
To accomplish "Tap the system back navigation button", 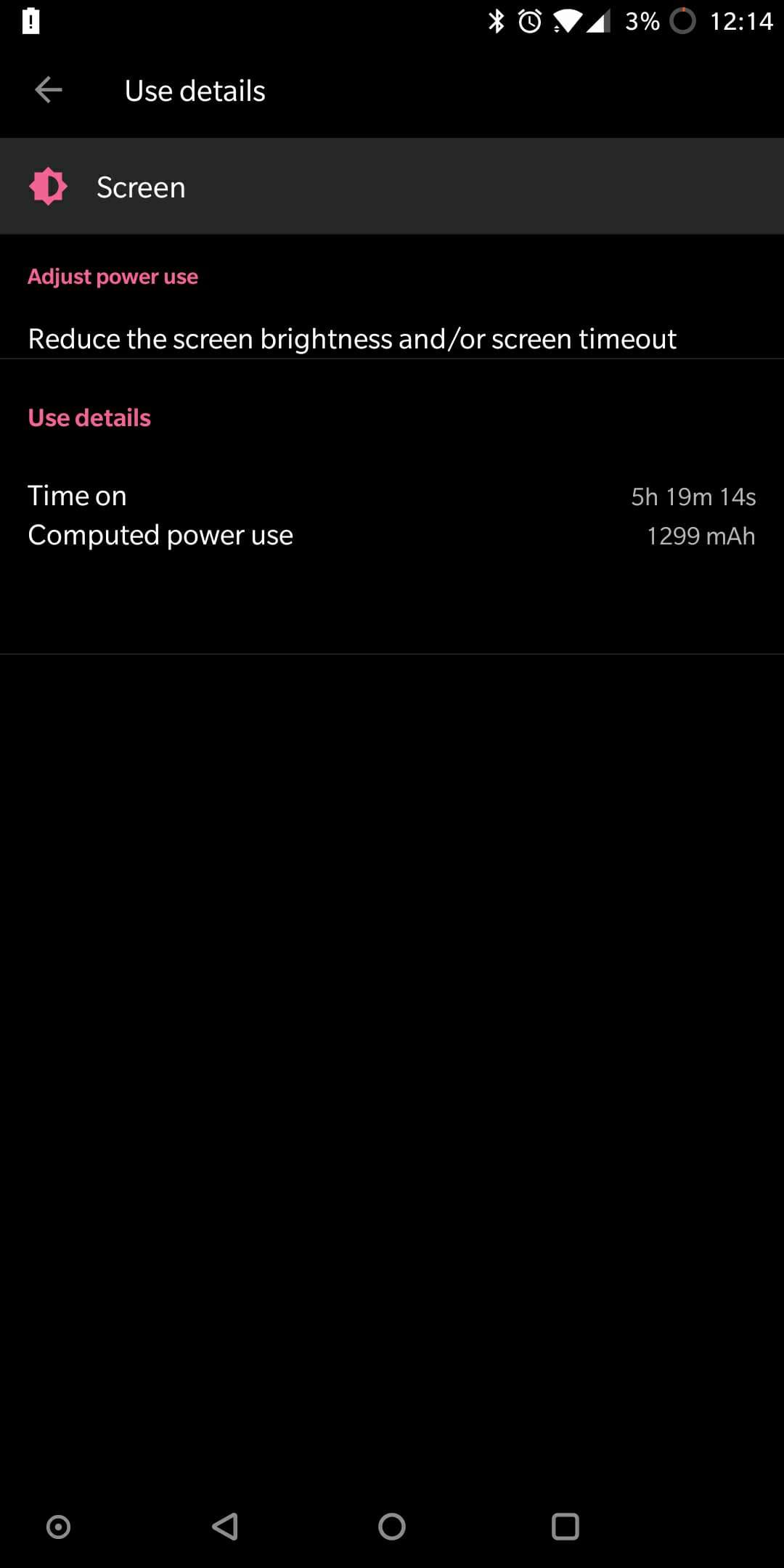I will click(x=225, y=1527).
